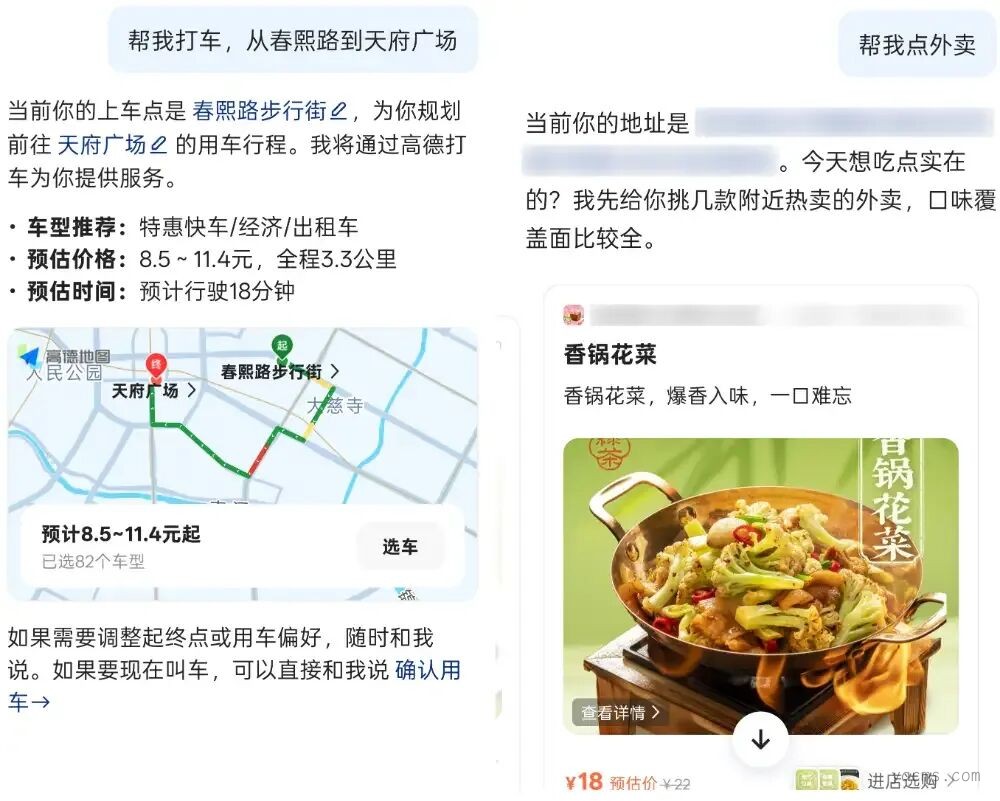
Task: Edit the destination 天府广场 link
Action: pos(112,144)
